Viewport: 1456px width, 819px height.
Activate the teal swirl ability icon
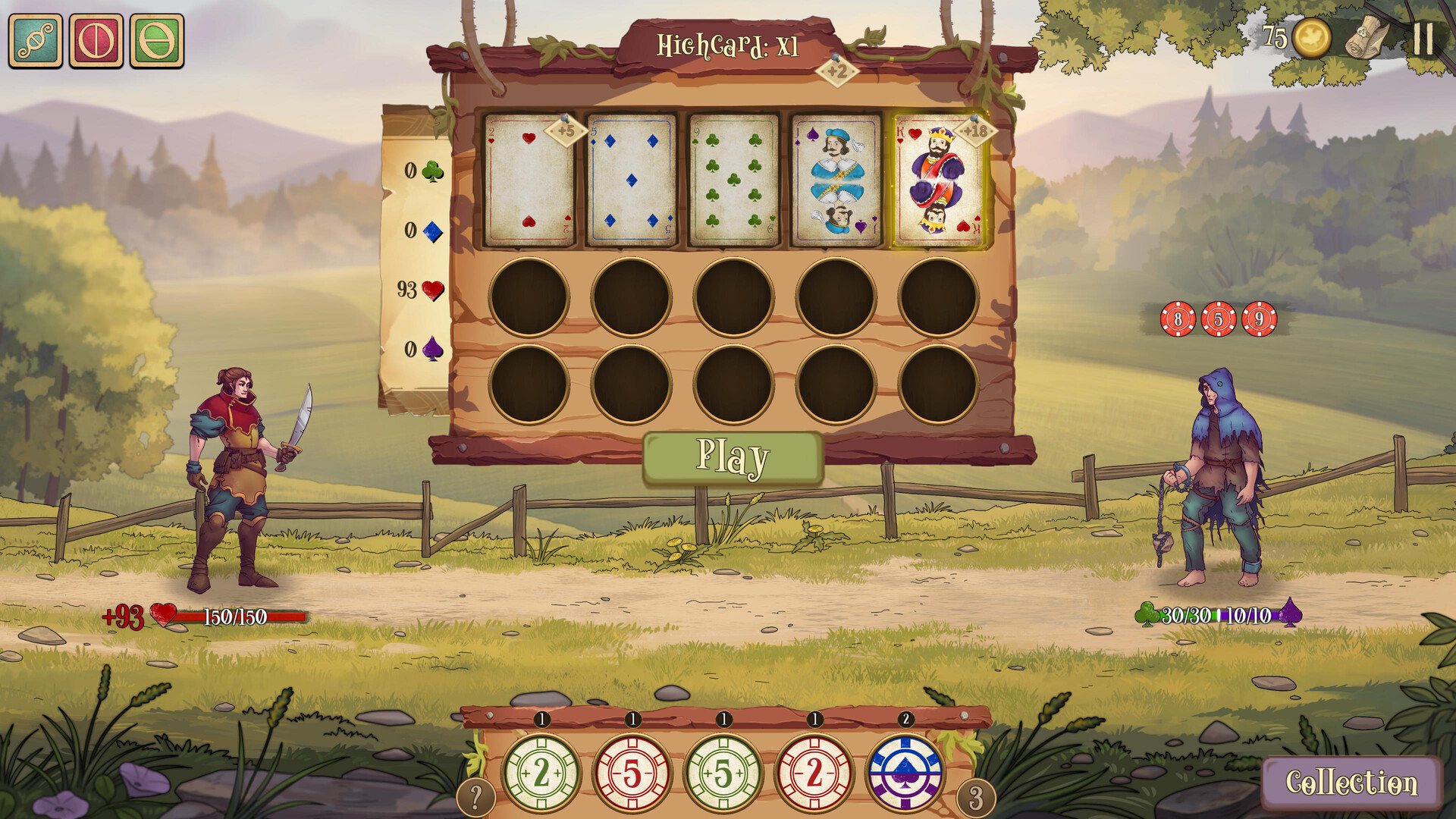36,40
